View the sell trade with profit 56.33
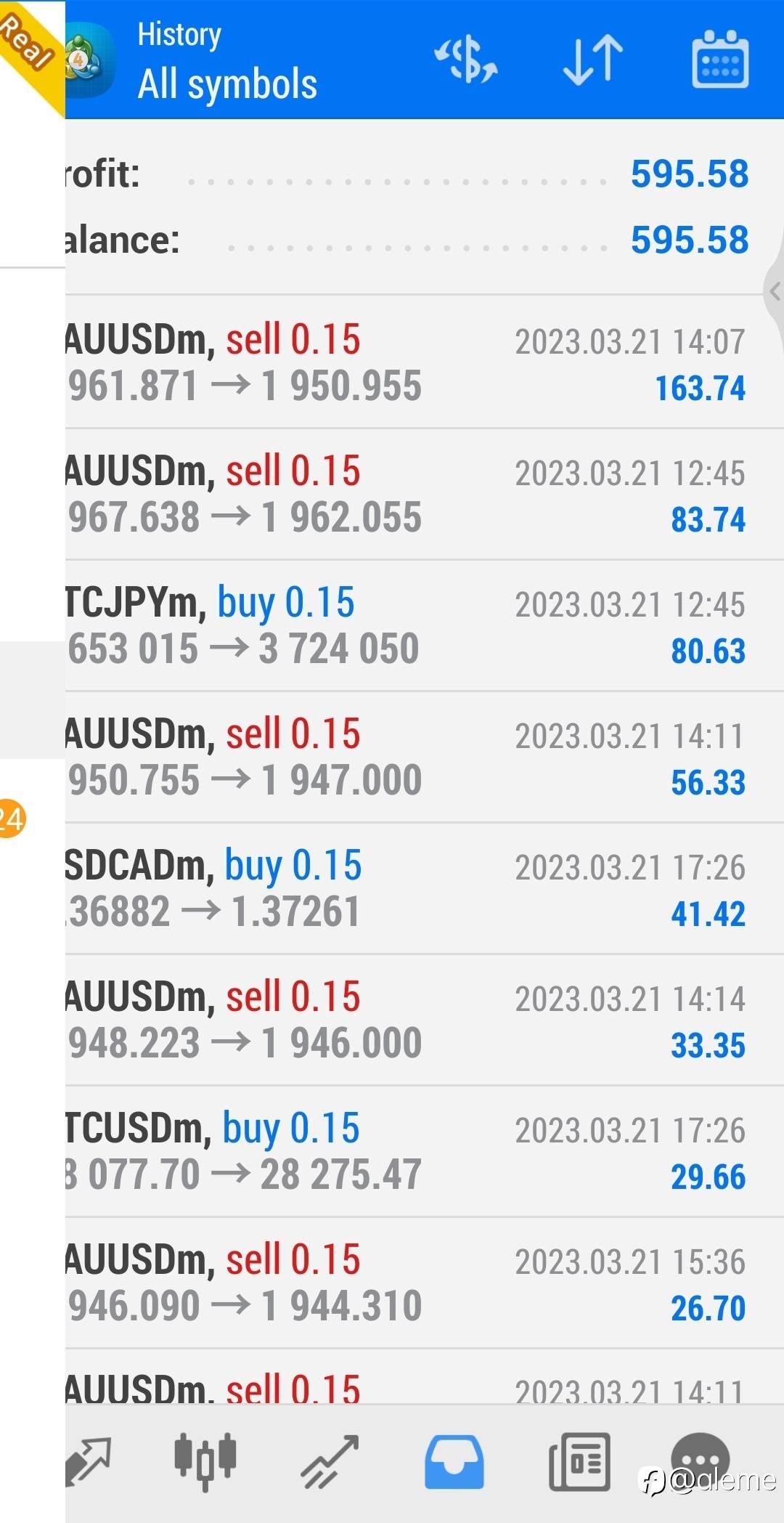 pyautogui.click(x=424, y=757)
